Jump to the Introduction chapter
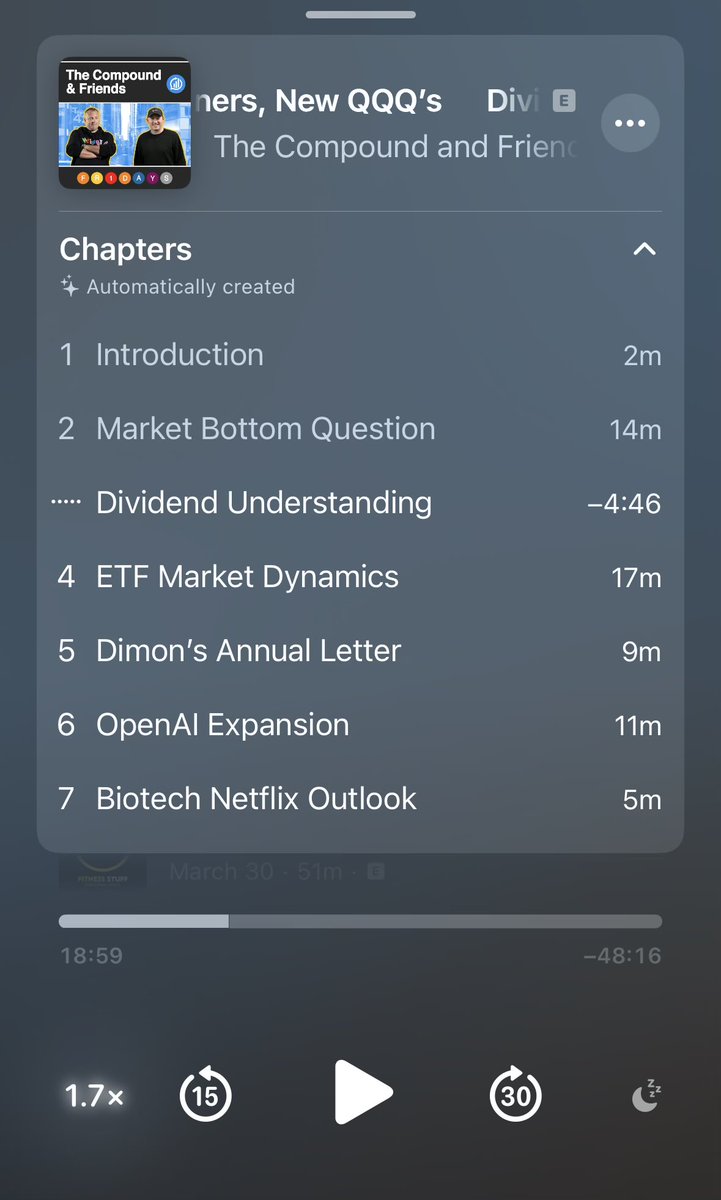 tap(180, 355)
